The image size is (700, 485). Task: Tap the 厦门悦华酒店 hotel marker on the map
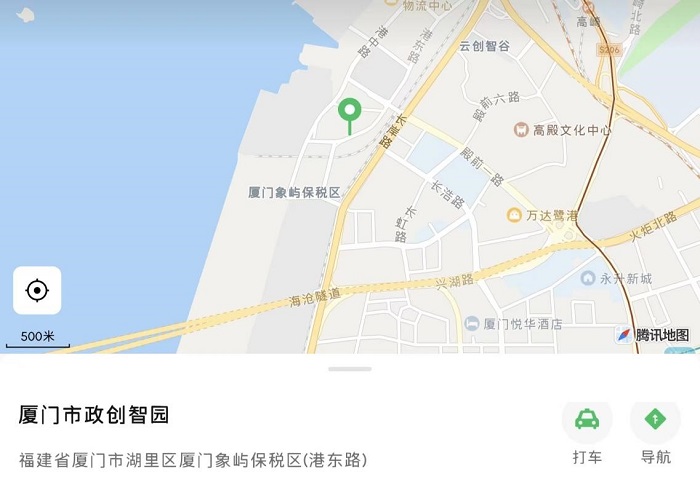pyautogui.click(x=472, y=324)
